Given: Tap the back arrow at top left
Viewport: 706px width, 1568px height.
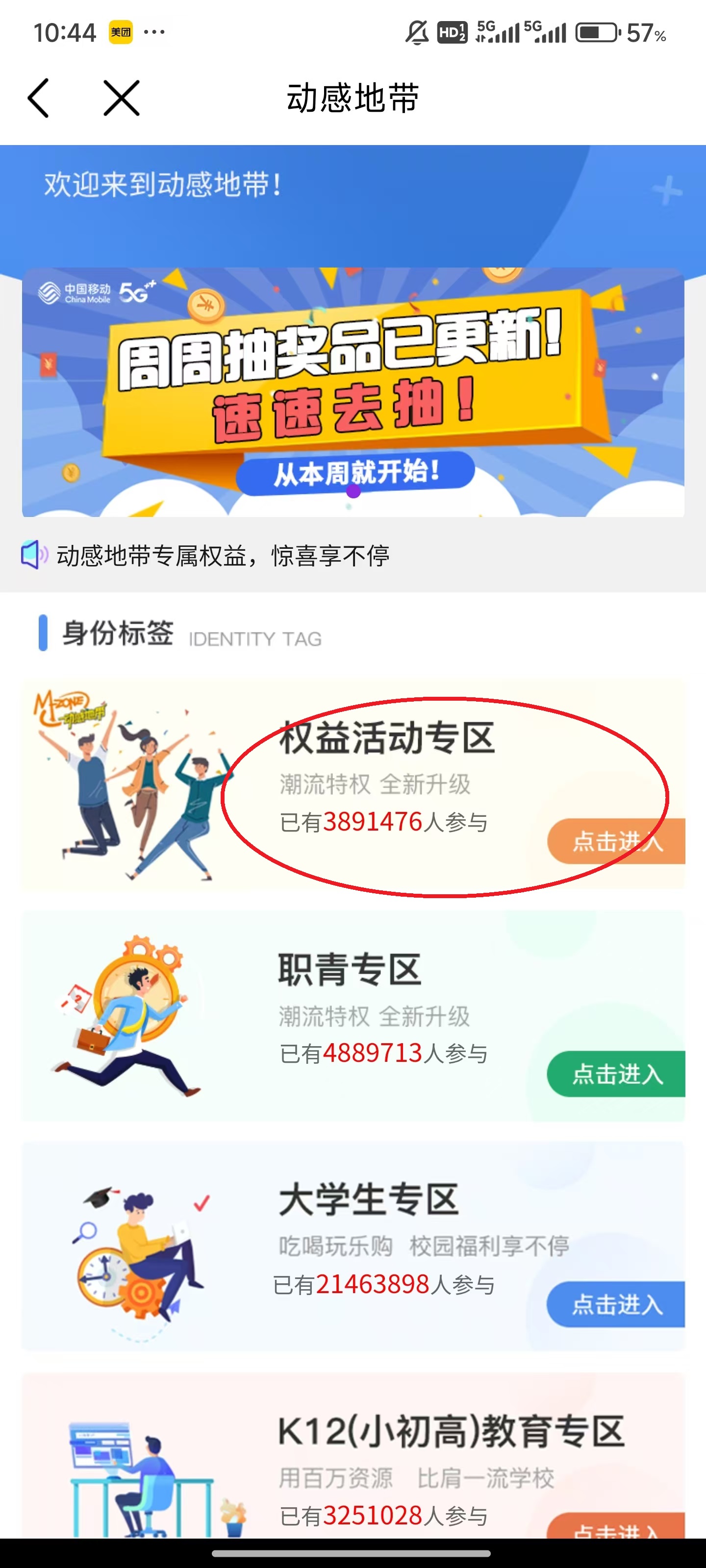Looking at the screenshot, I should [38, 98].
